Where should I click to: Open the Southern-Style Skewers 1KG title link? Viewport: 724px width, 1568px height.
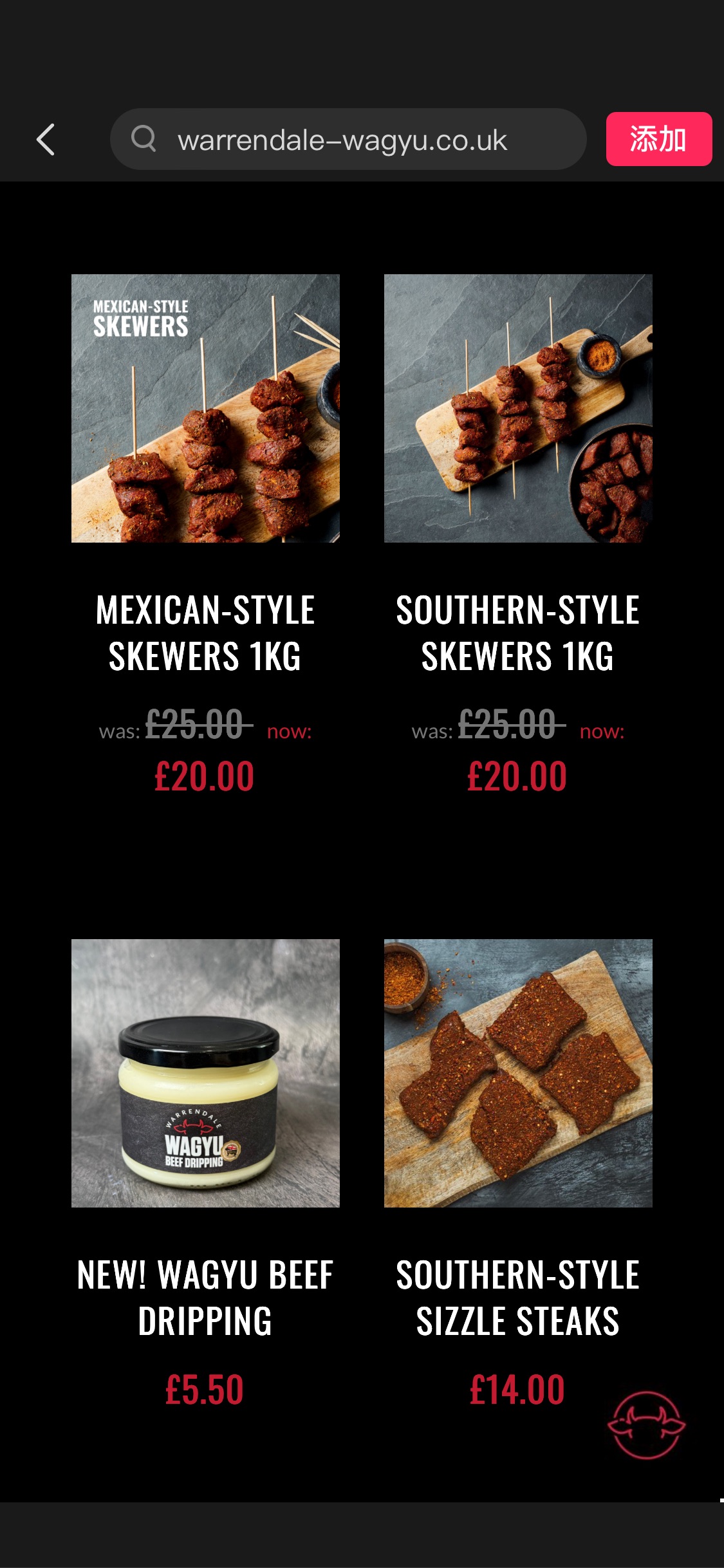pos(518,633)
